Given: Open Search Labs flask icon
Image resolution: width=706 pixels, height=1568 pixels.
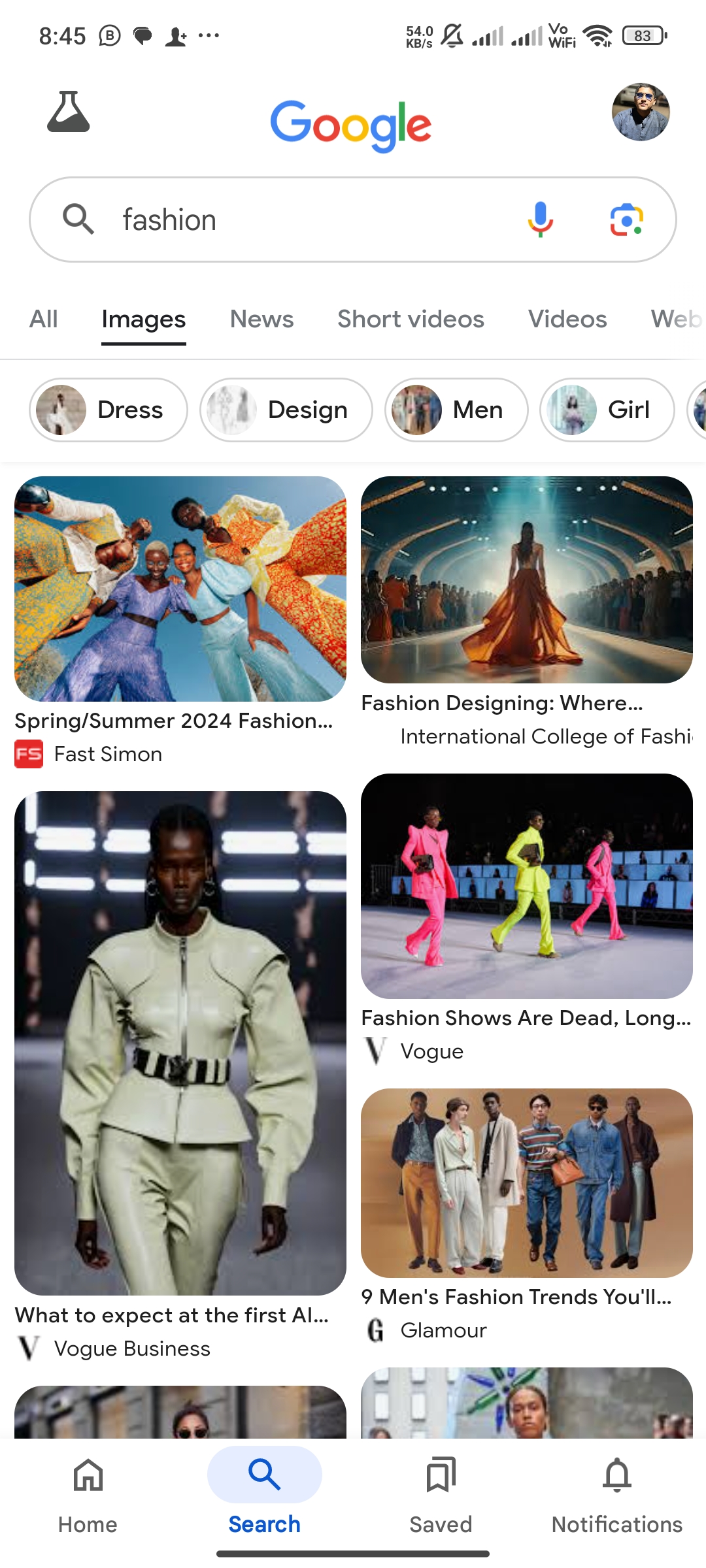Looking at the screenshot, I should (68, 112).
